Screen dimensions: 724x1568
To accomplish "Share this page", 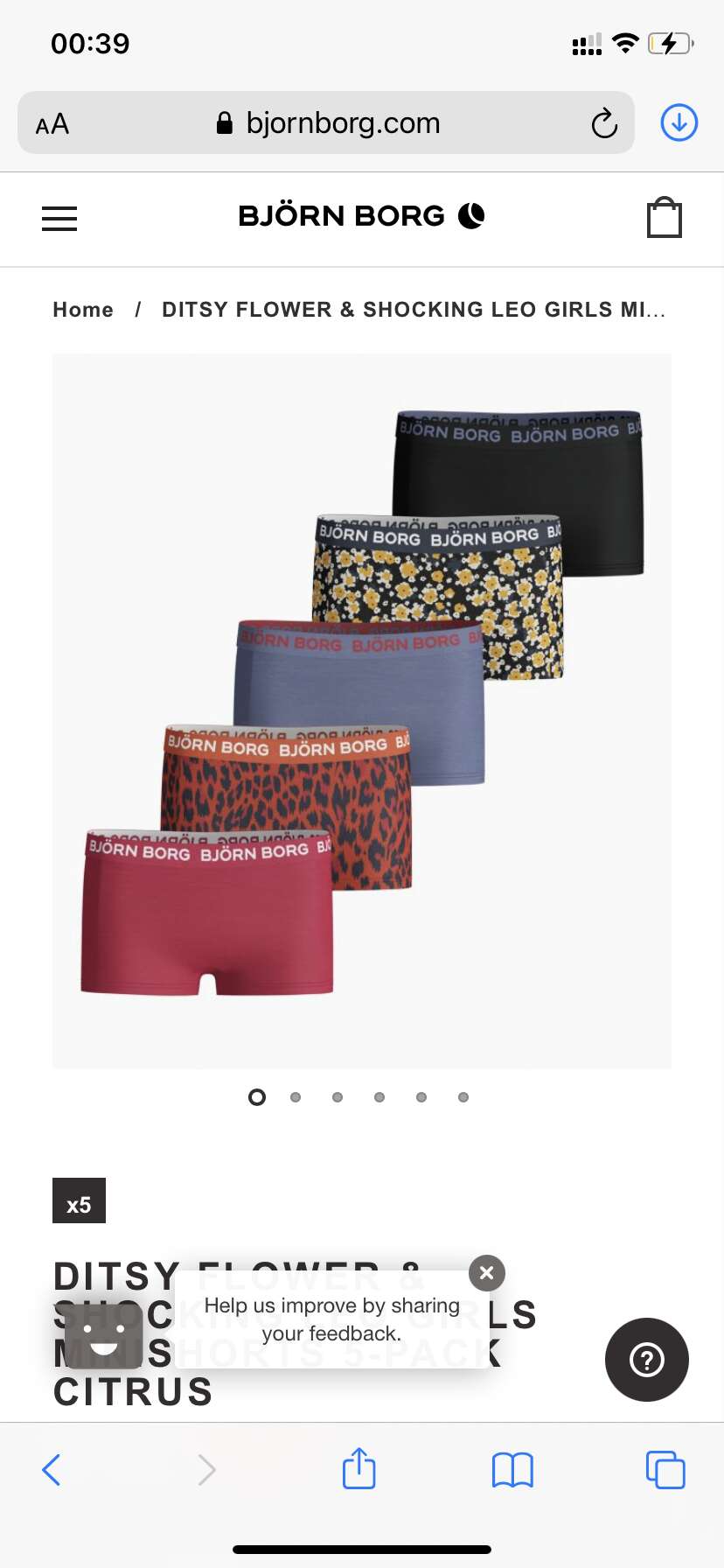I will pos(359,1468).
